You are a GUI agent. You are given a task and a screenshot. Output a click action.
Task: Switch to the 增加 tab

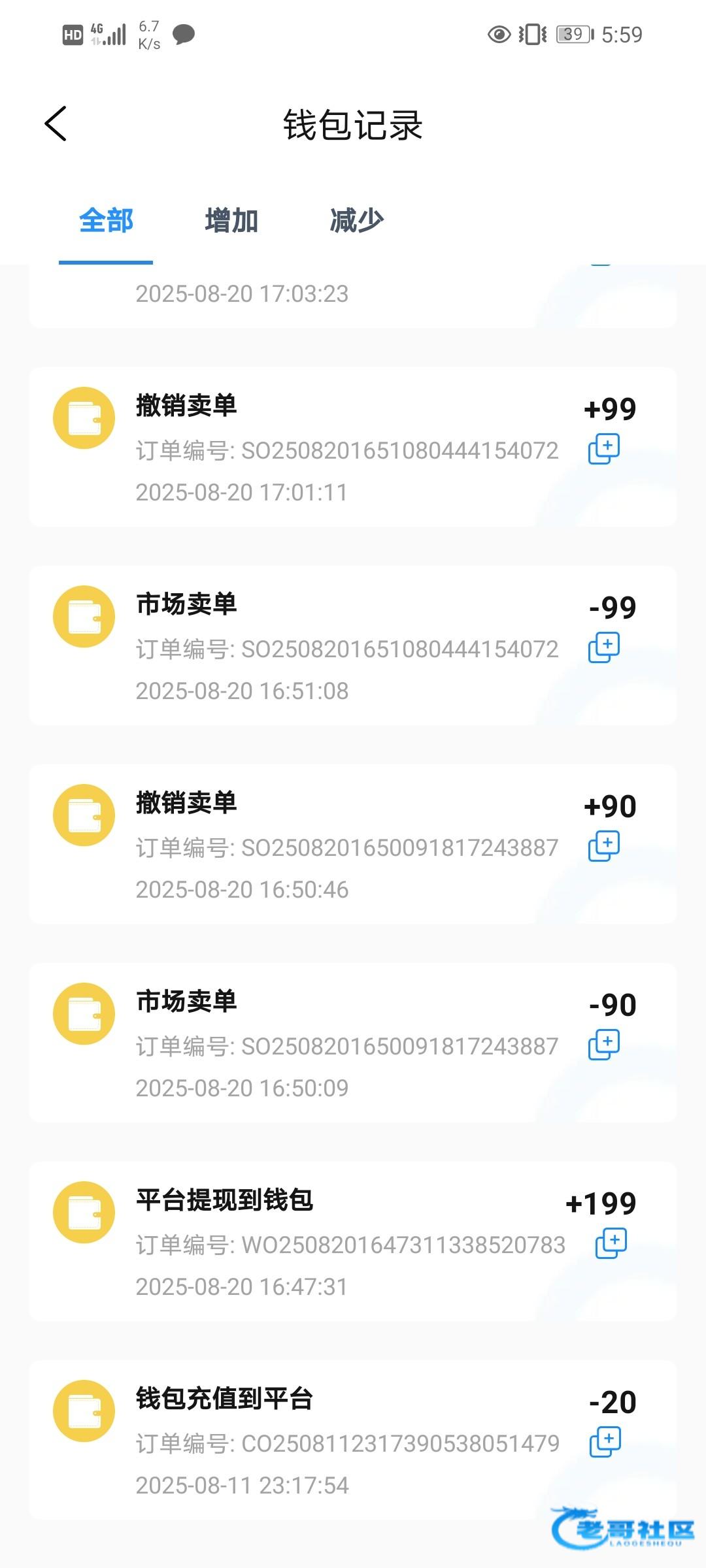point(231,221)
